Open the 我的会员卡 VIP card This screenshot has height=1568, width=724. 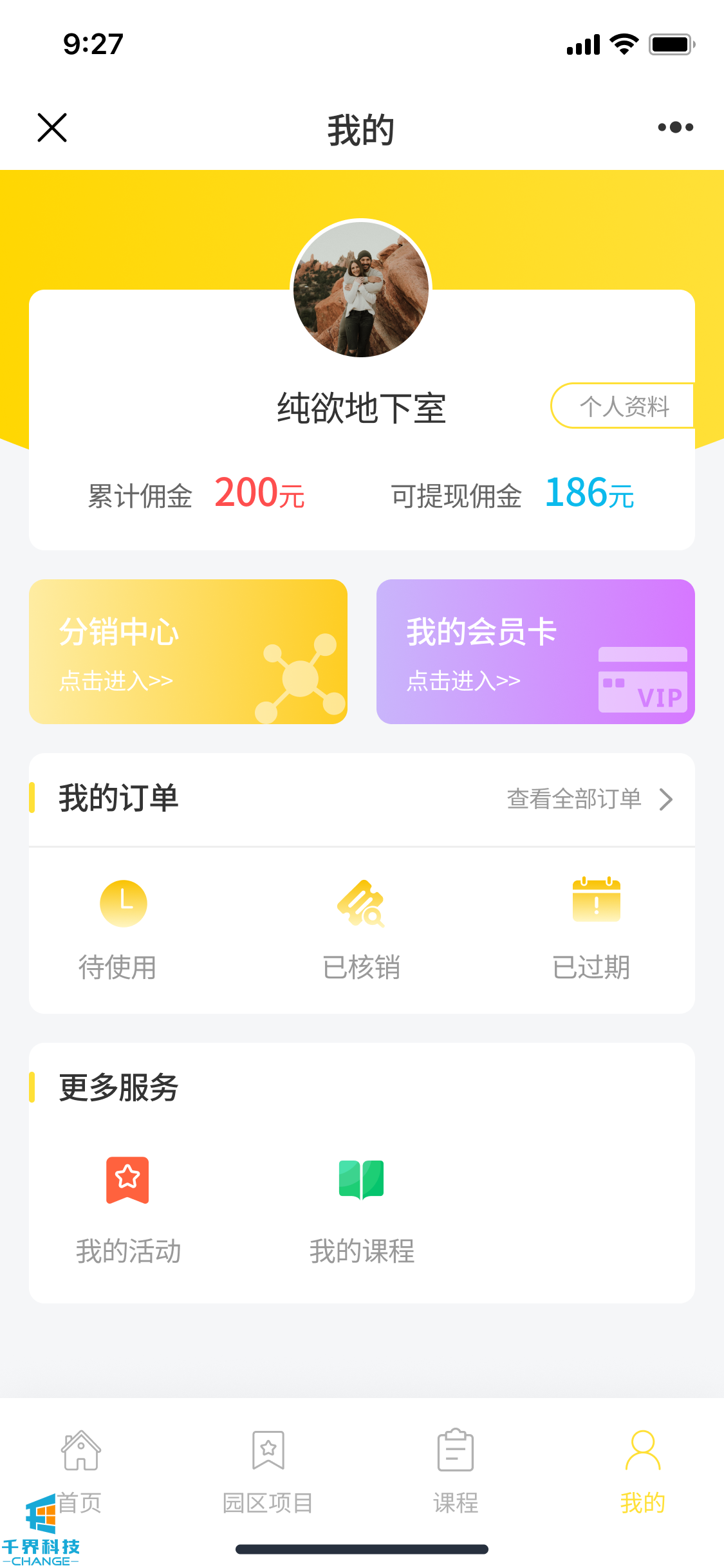click(535, 651)
